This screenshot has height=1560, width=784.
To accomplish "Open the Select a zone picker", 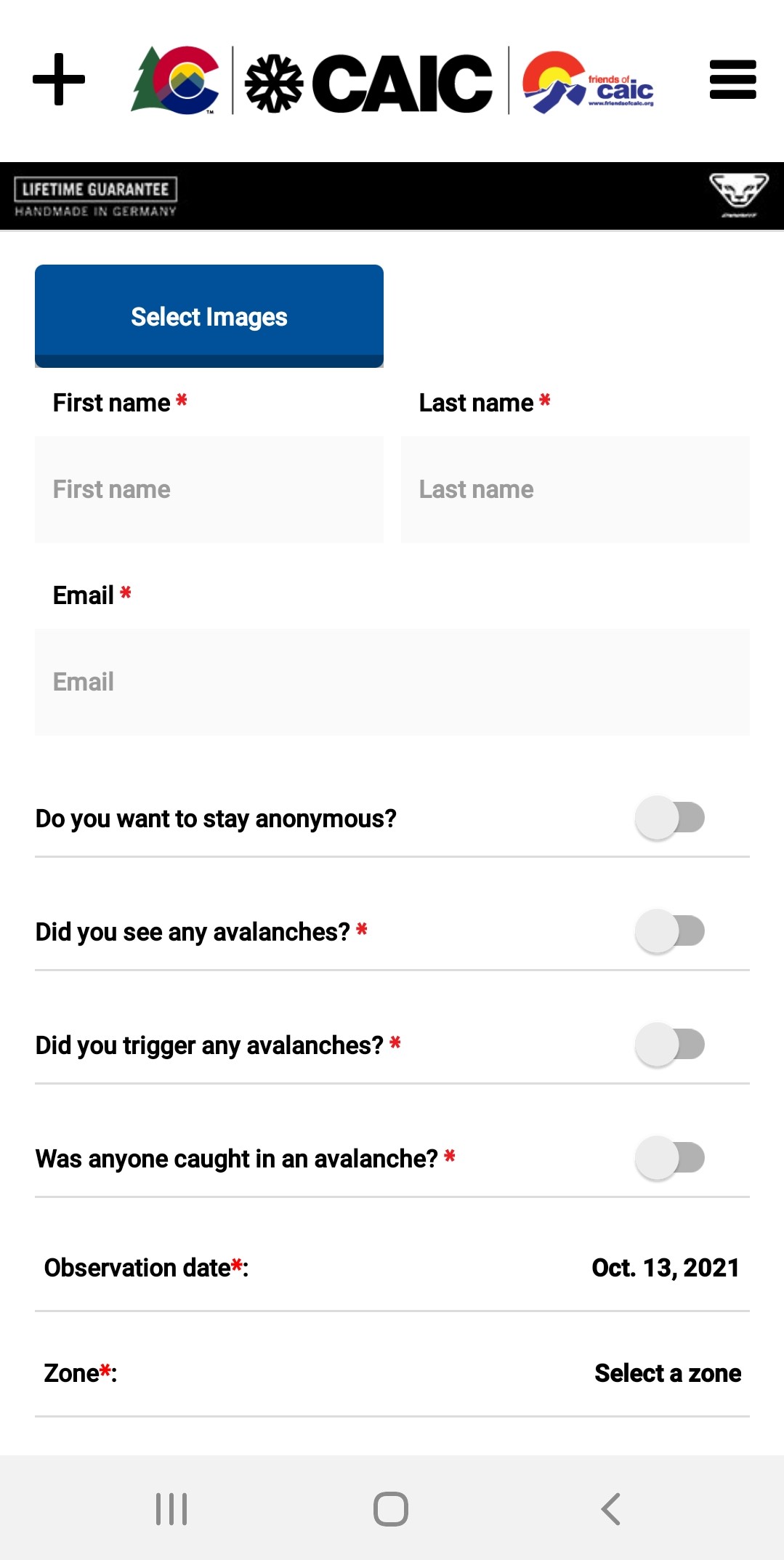I will coord(667,1373).
